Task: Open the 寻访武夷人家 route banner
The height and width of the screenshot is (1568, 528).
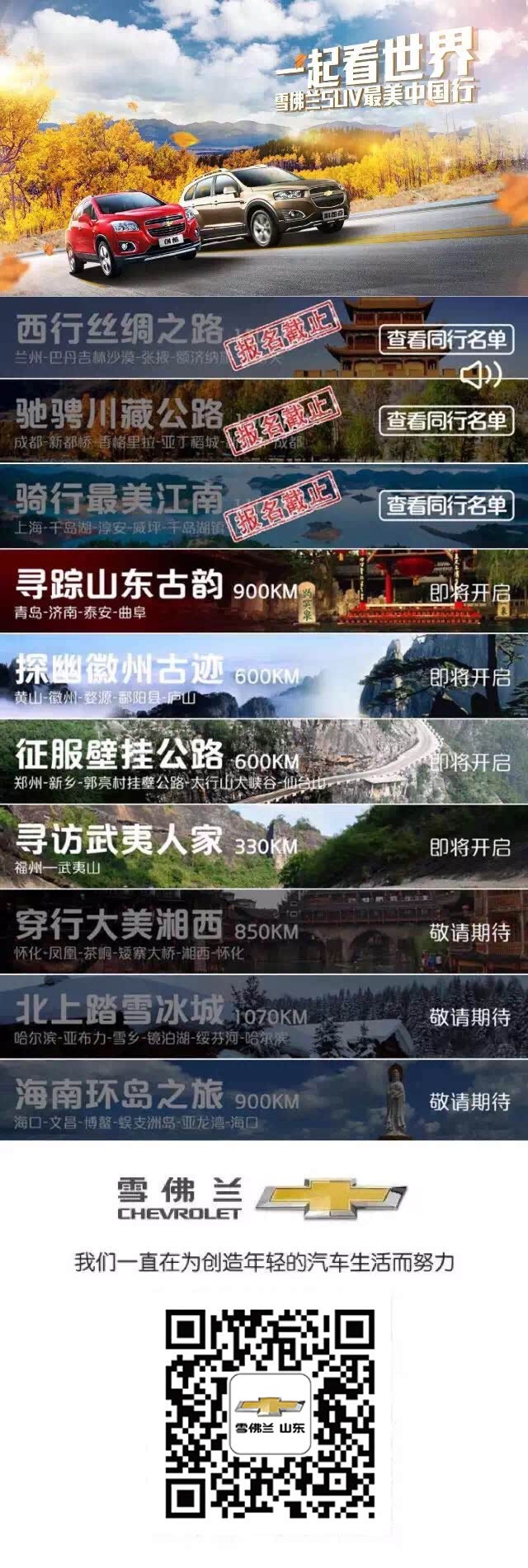Action: coord(264,847)
